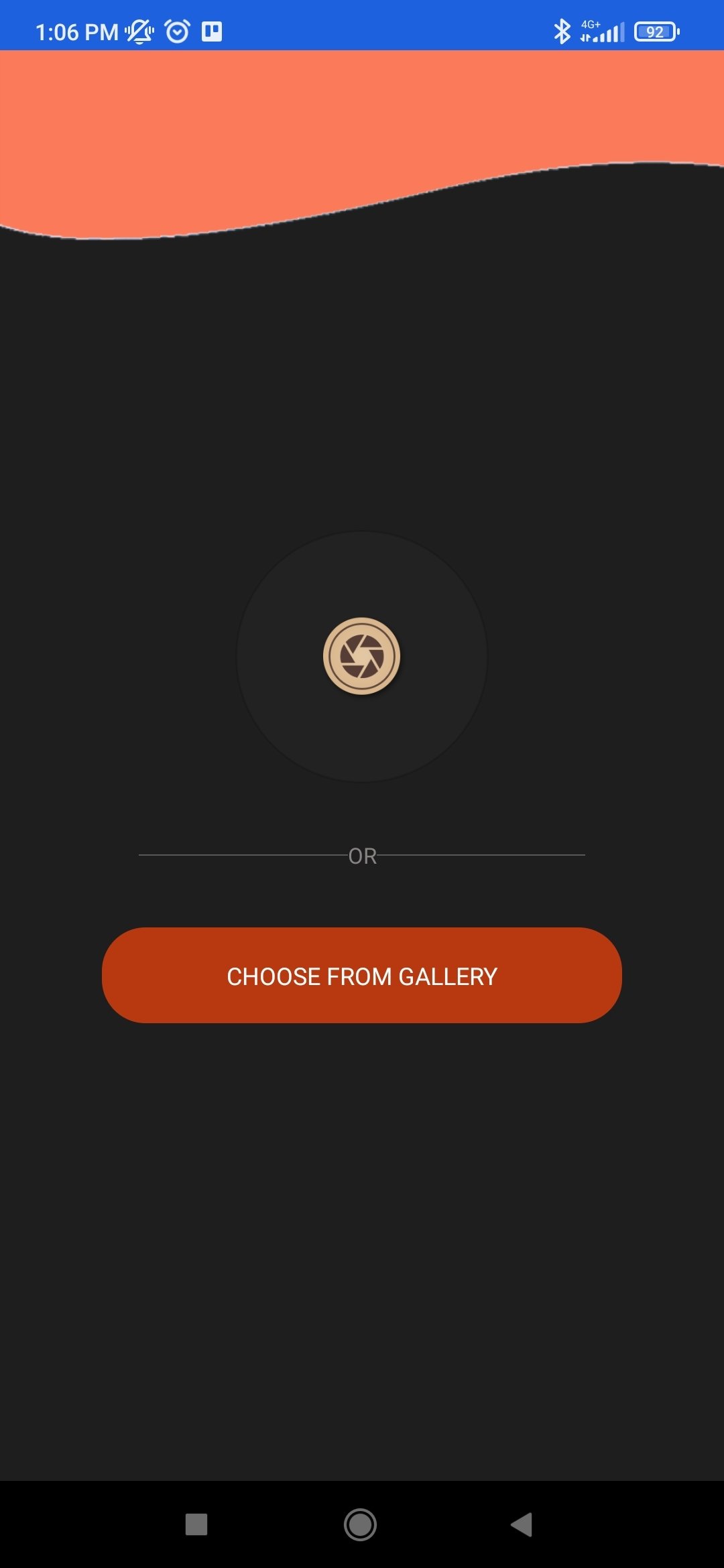Go to the home screen
The width and height of the screenshot is (724, 1568).
coord(360,1524)
